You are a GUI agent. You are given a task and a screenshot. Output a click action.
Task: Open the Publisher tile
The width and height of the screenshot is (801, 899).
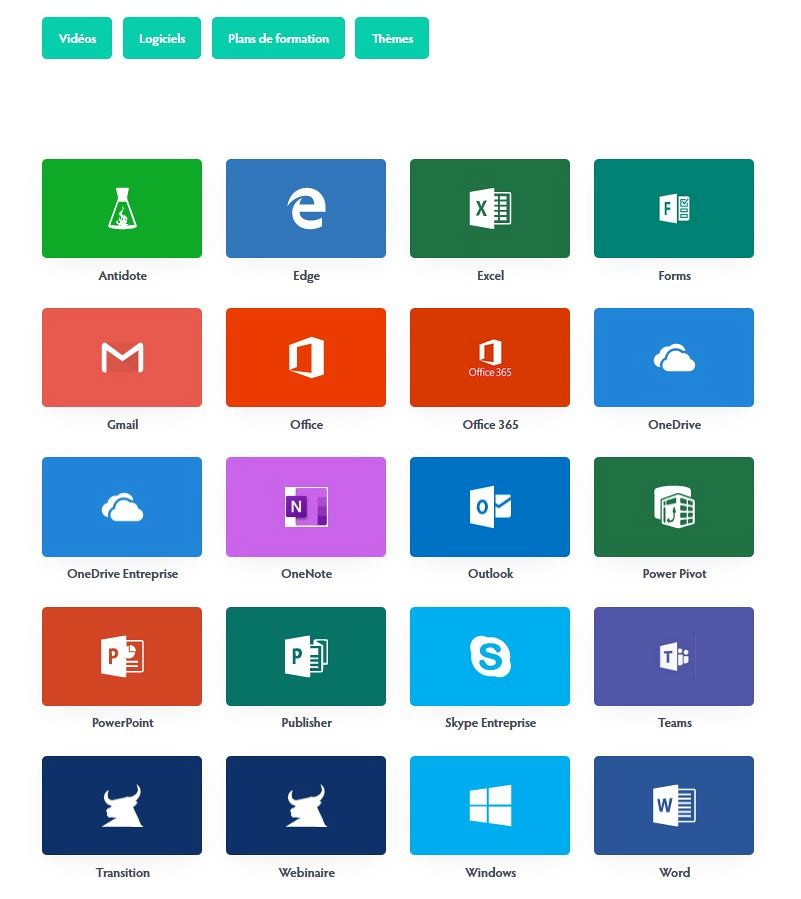306,656
